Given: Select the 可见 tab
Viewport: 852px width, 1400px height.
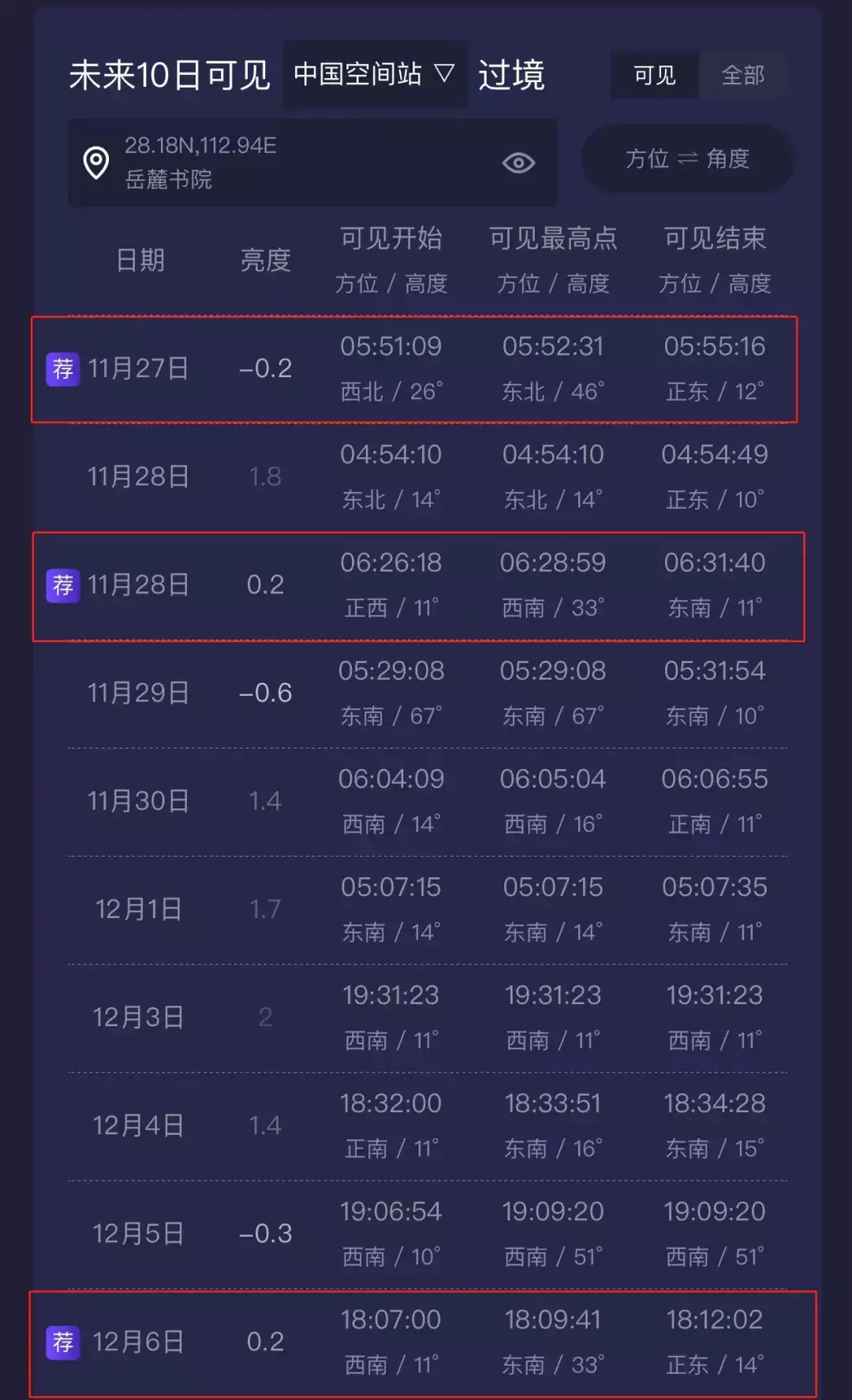Looking at the screenshot, I should [653, 75].
